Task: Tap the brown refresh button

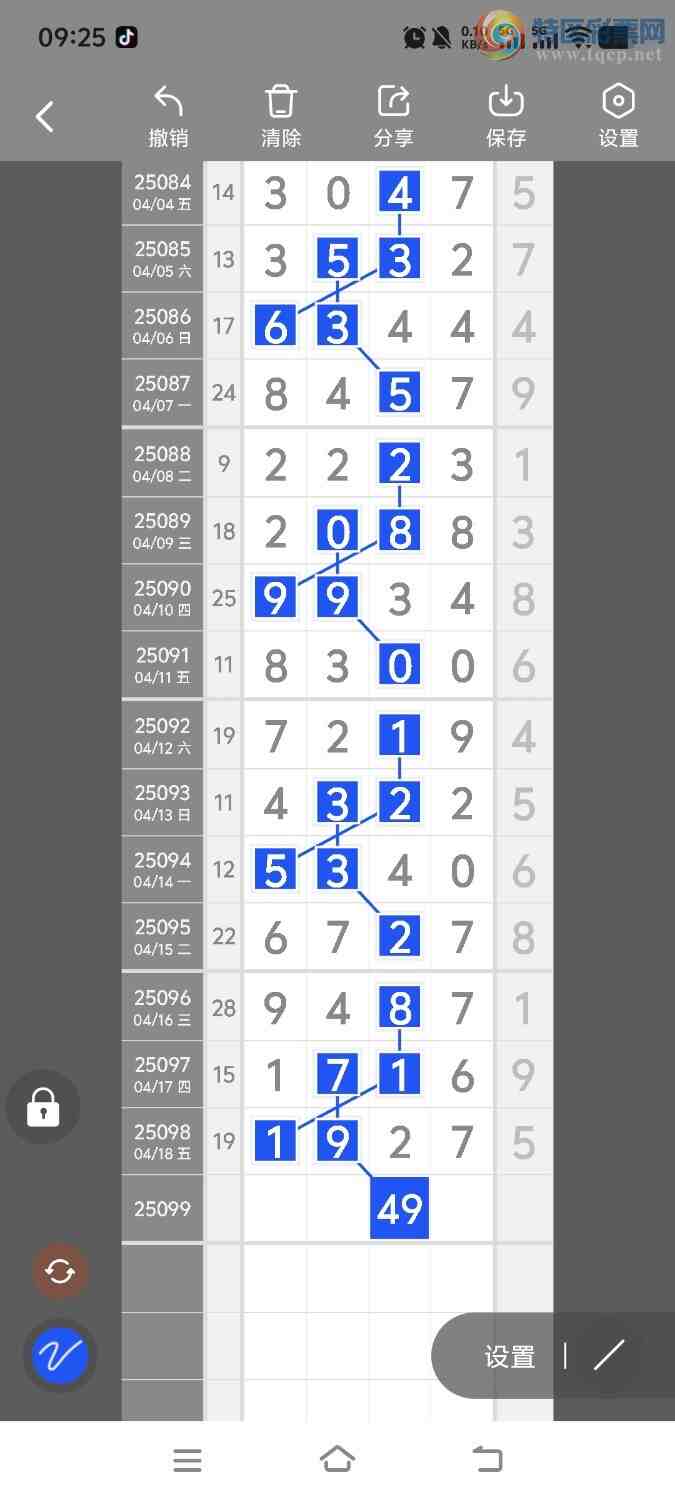Action: (x=60, y=1271)
